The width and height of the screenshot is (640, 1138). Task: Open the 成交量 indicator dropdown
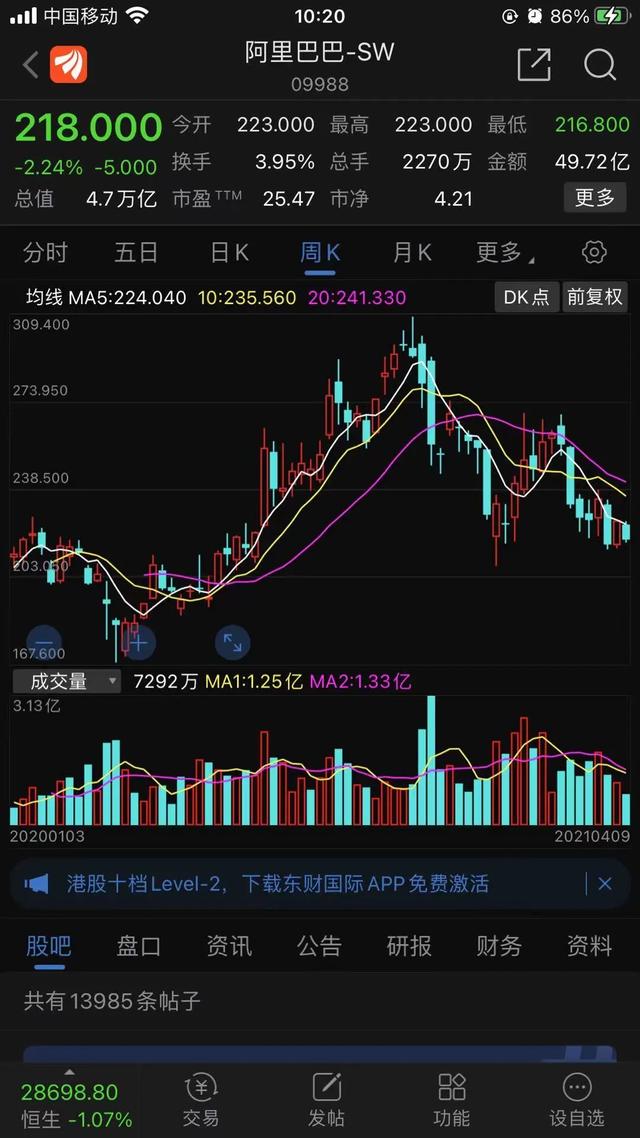67,681
